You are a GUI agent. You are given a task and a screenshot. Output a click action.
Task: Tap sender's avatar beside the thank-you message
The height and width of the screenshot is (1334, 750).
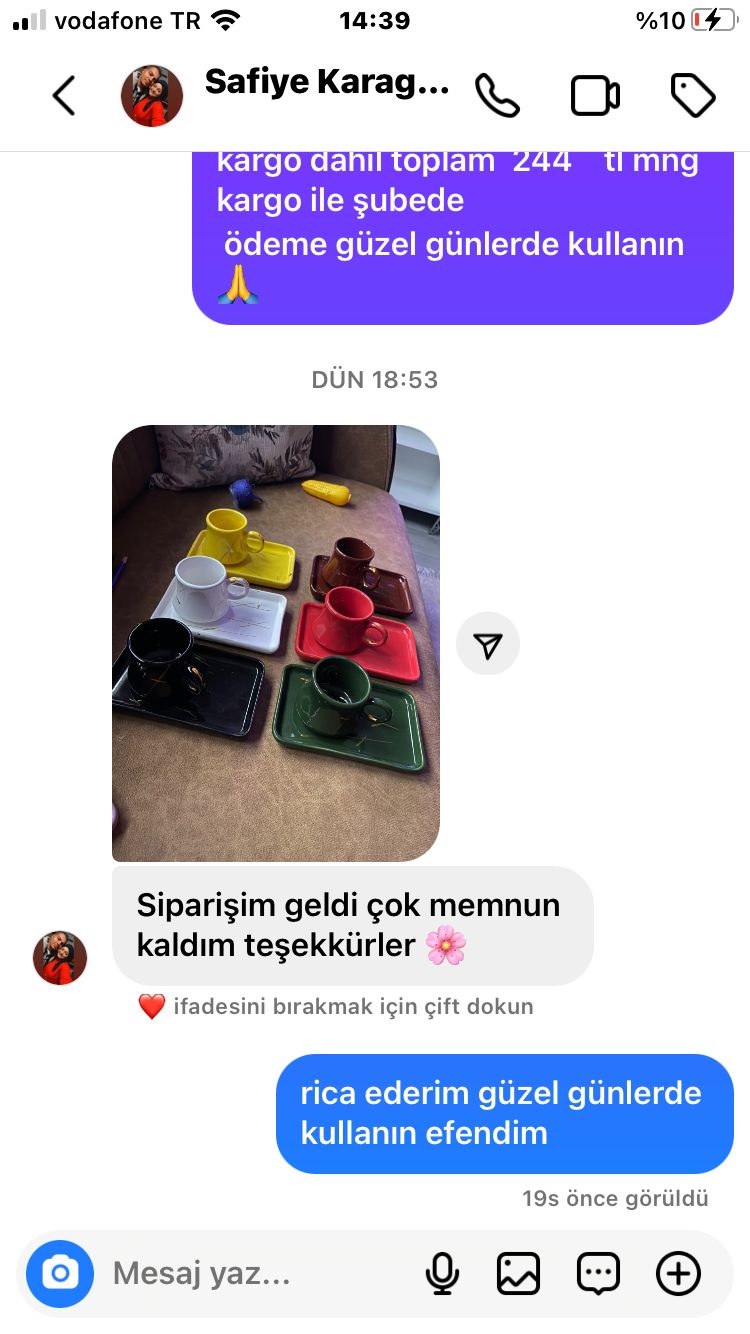pos(60,957)
